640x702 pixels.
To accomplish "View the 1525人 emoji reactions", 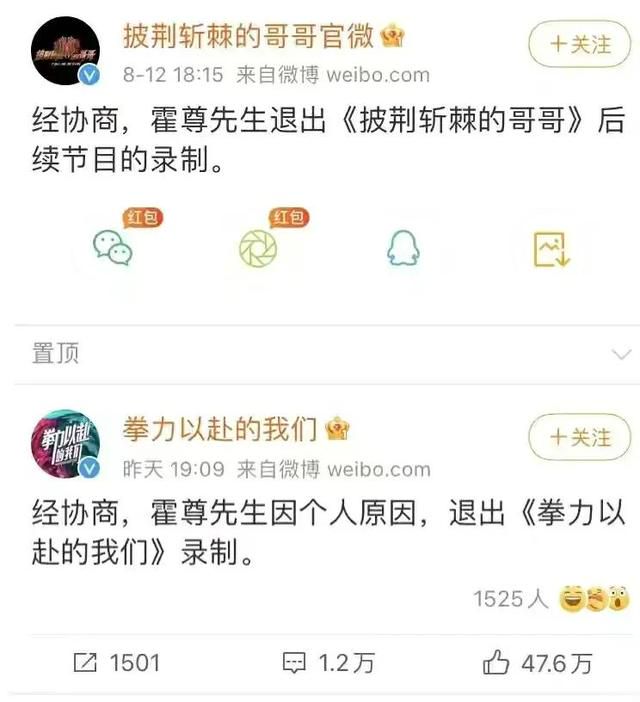I will coord(550,599).
